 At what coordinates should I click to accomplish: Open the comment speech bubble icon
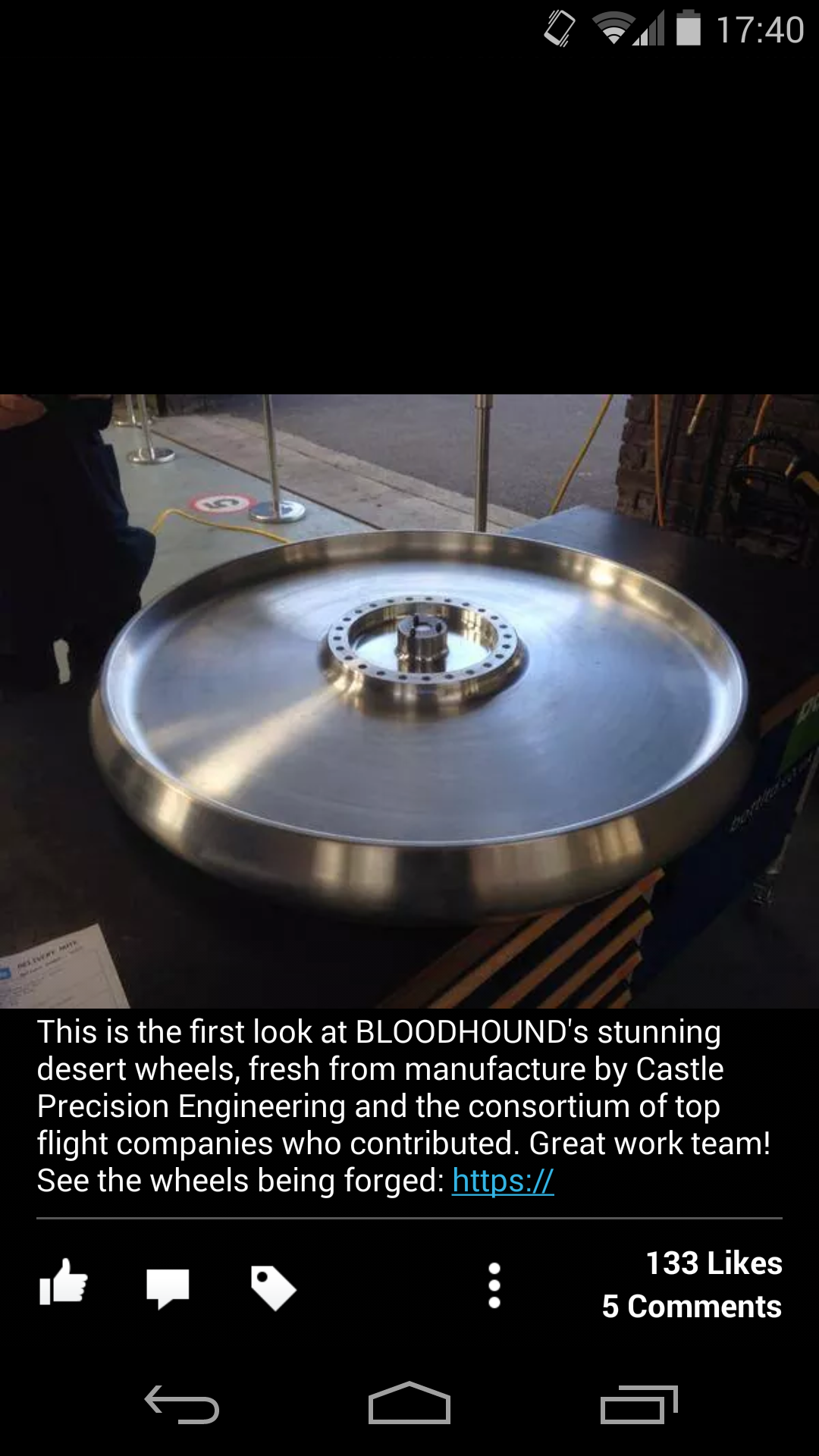[168, 1288]
